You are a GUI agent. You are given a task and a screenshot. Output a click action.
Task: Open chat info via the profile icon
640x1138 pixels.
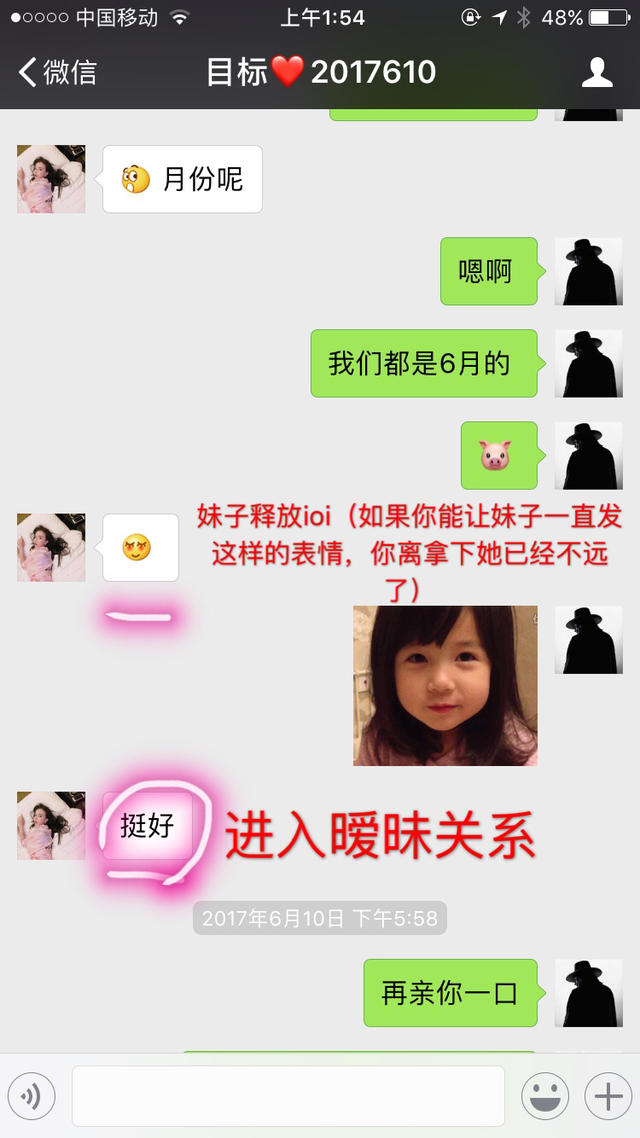597,72
